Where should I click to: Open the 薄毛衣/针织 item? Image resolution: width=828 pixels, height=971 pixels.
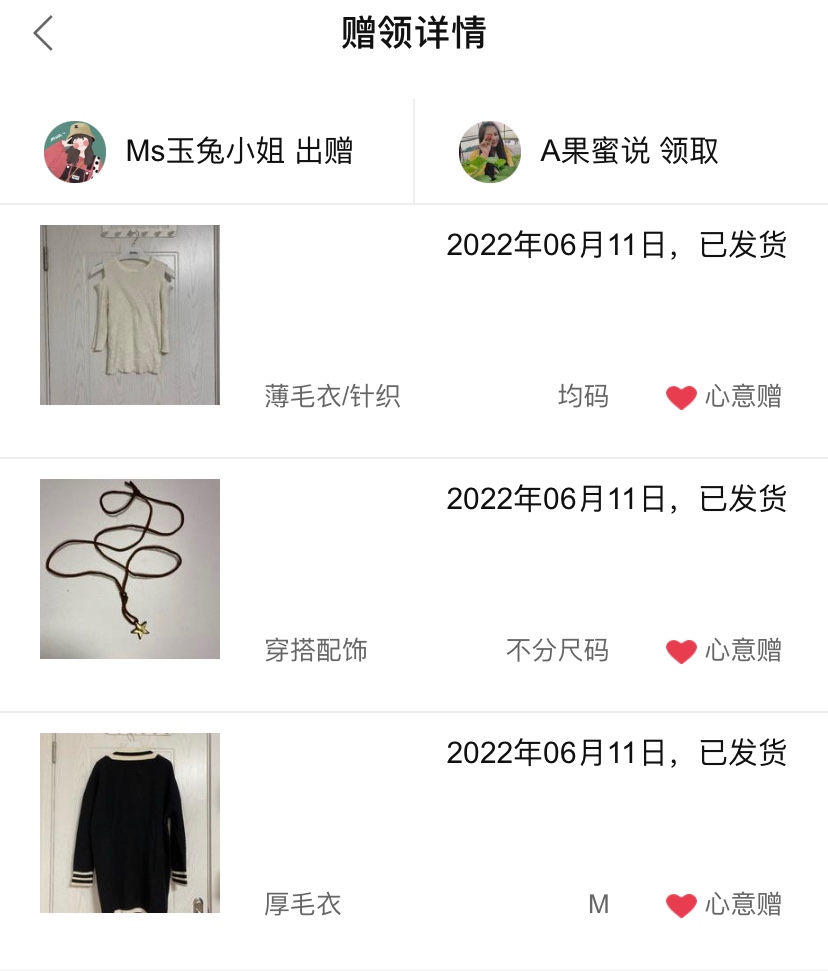(130, 315)
